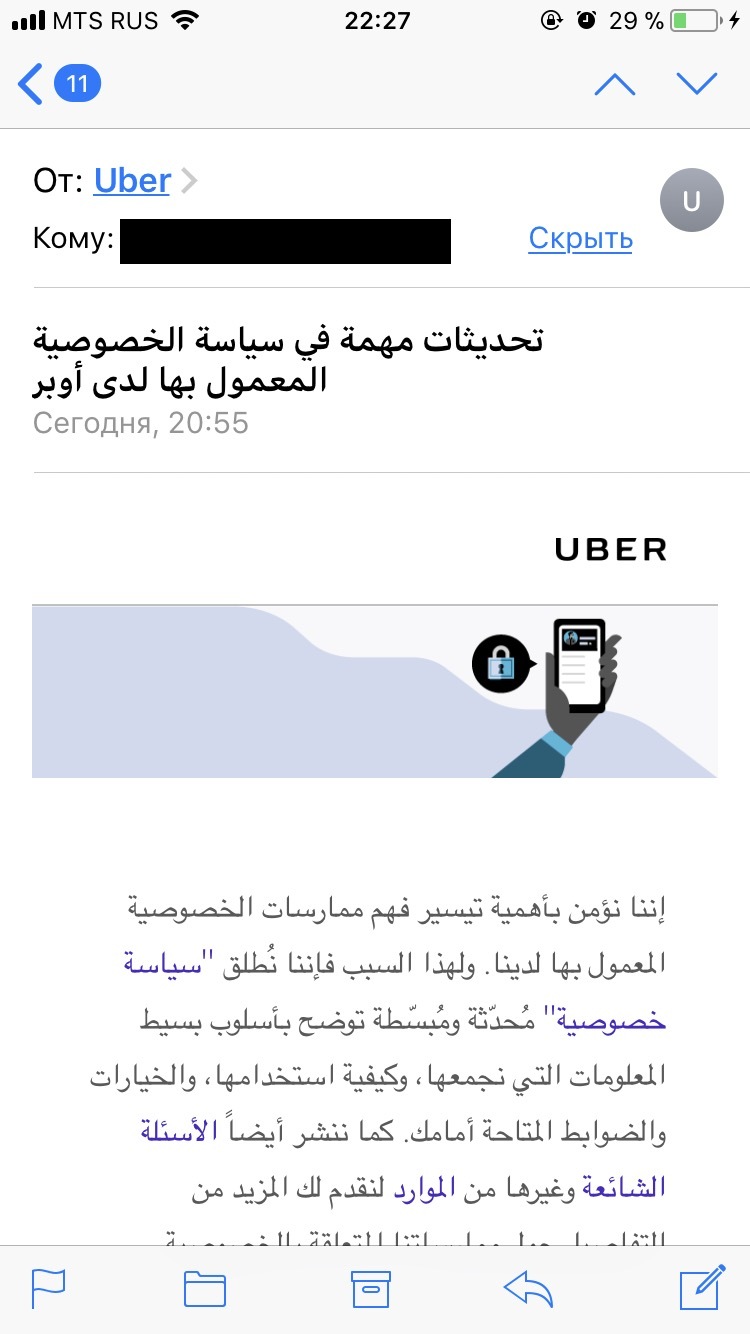Flag this email
This screenshot has width=750, height=1334.
tap(46, 1288)
